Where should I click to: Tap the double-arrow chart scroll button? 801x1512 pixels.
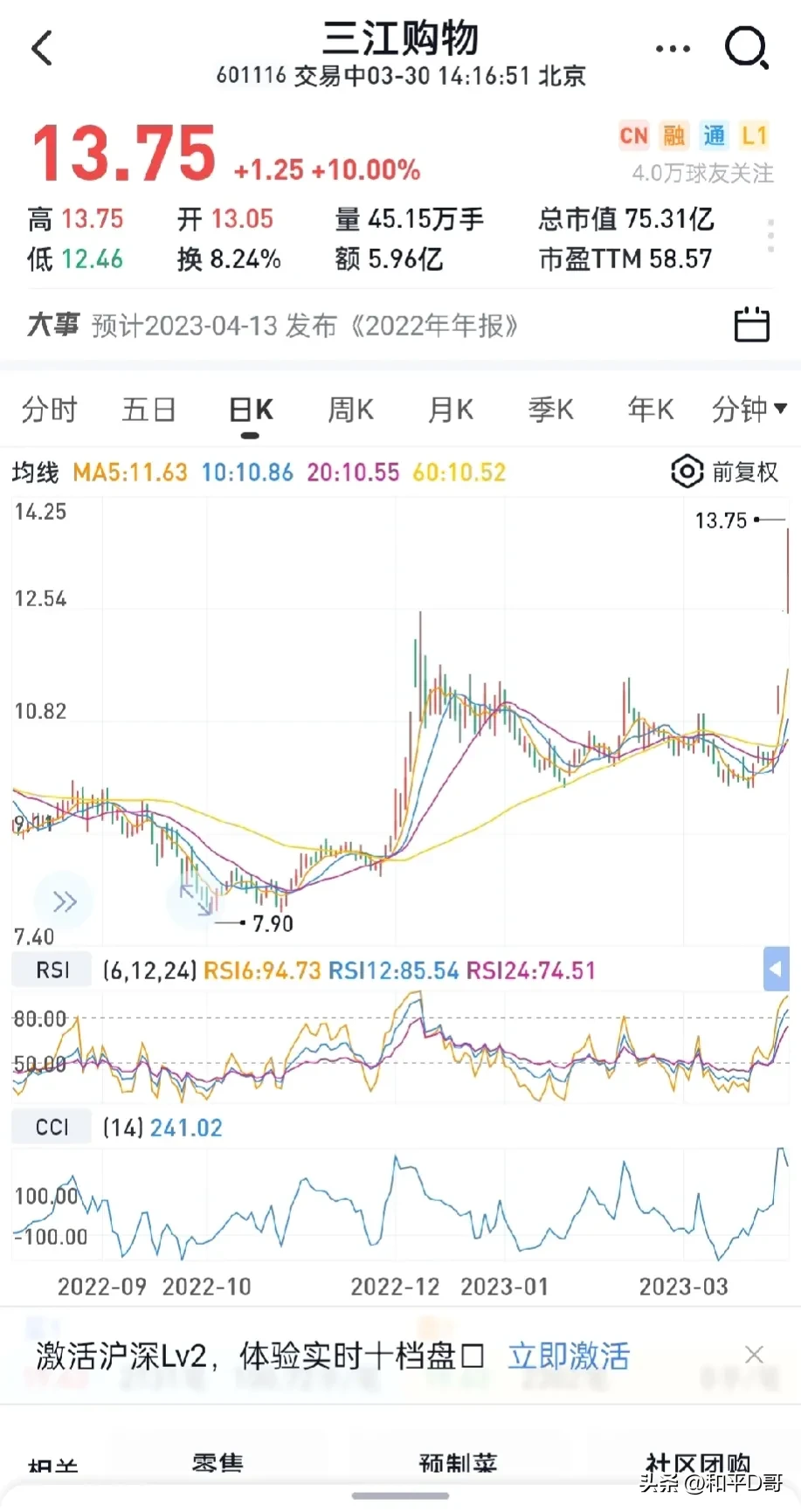[x=65, y=901]
